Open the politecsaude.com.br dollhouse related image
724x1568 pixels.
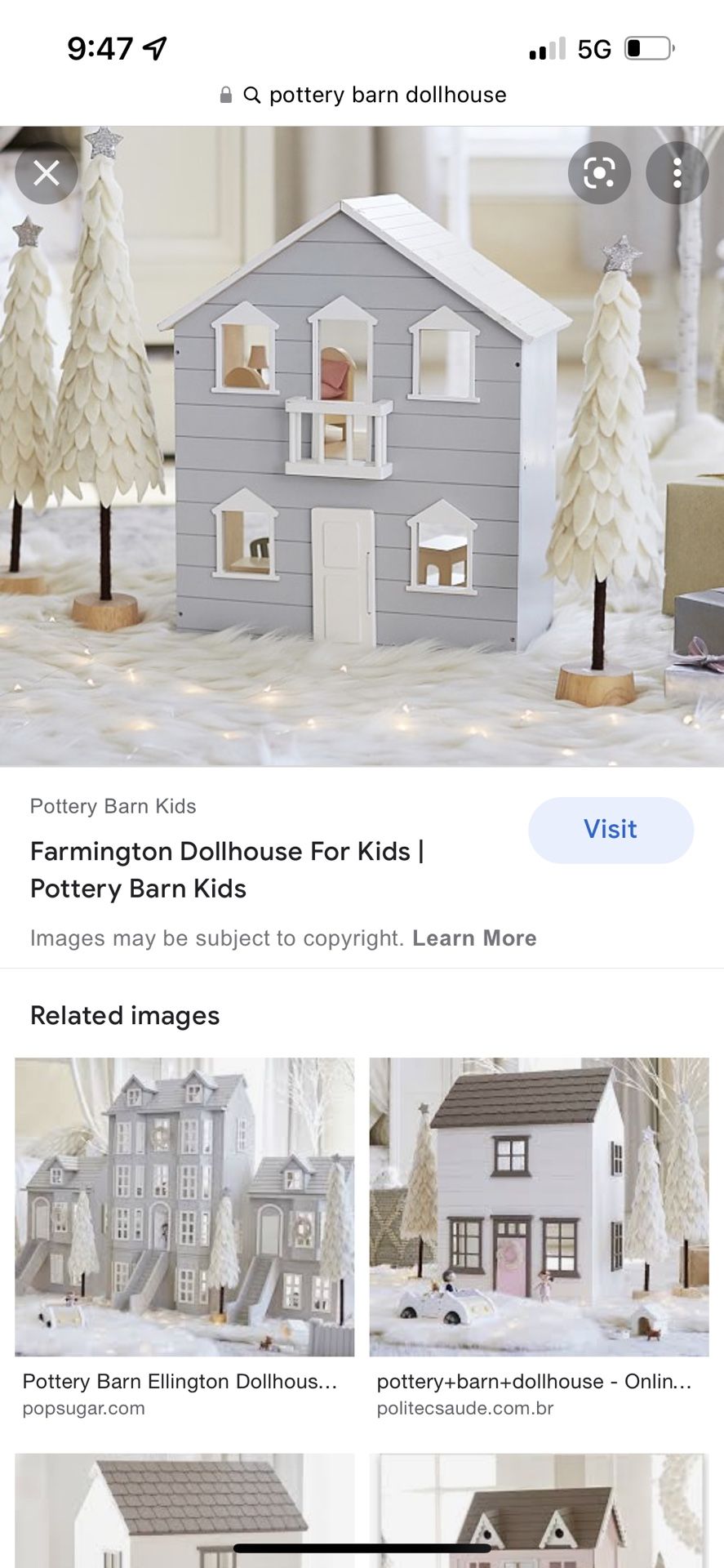[539, 1207]
